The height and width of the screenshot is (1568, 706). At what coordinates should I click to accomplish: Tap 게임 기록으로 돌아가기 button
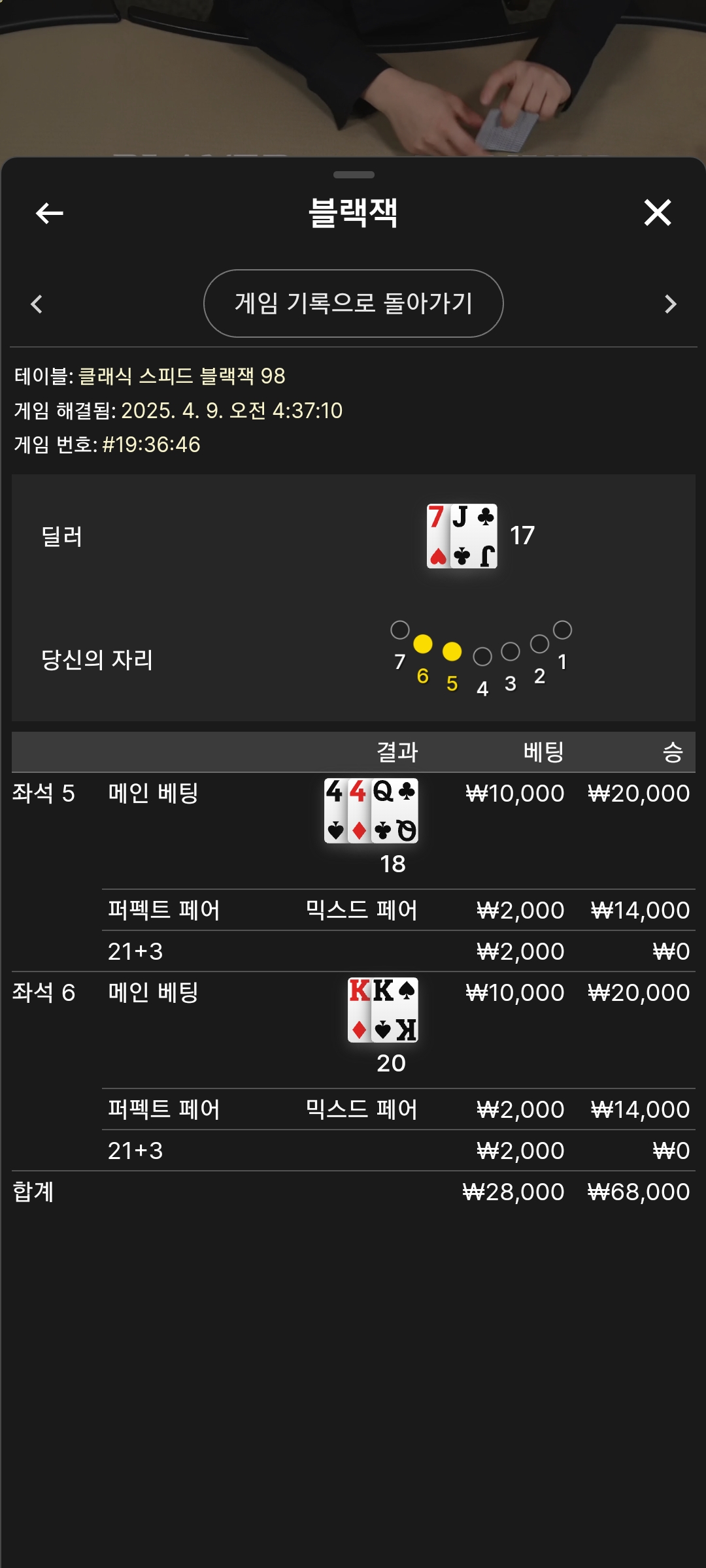point(353,303)
